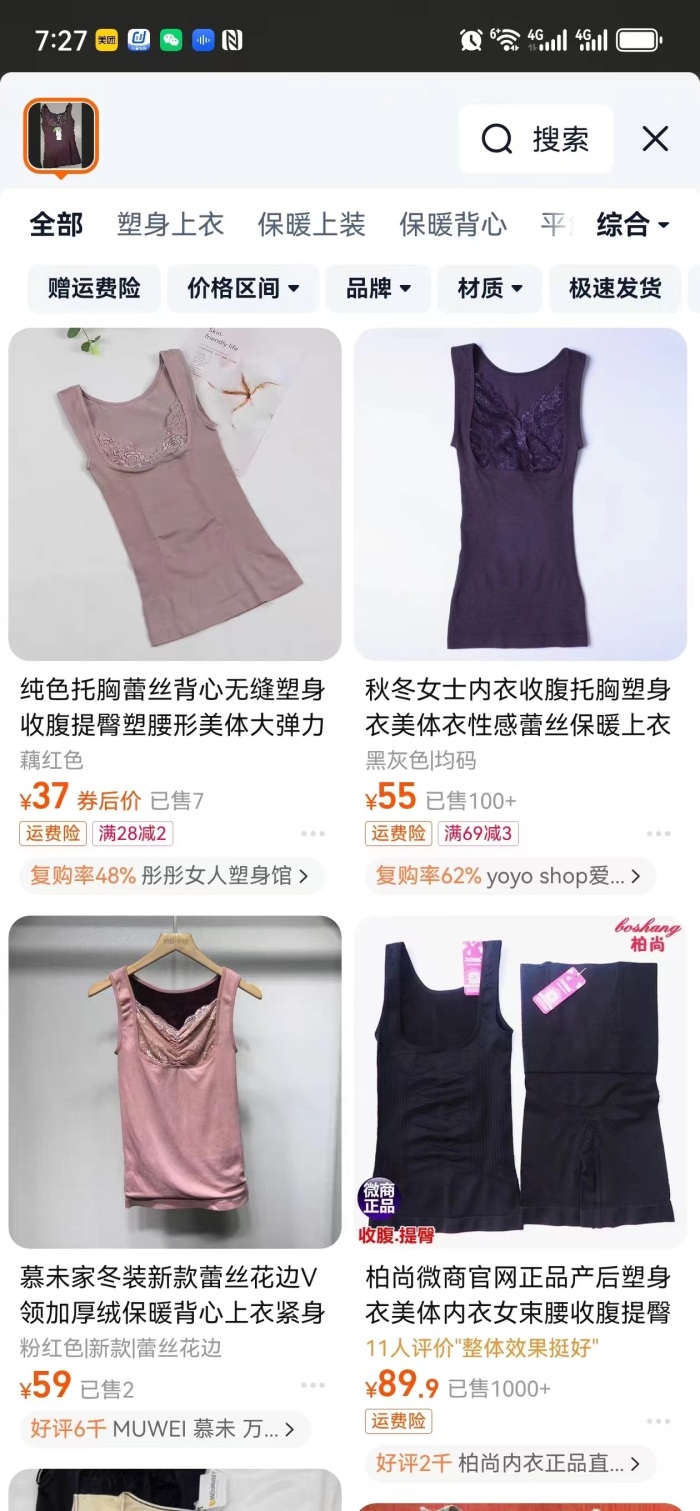The image size is (700, 1511).
Task: Tap the searched image thumbnail at top
Action: 61,136
